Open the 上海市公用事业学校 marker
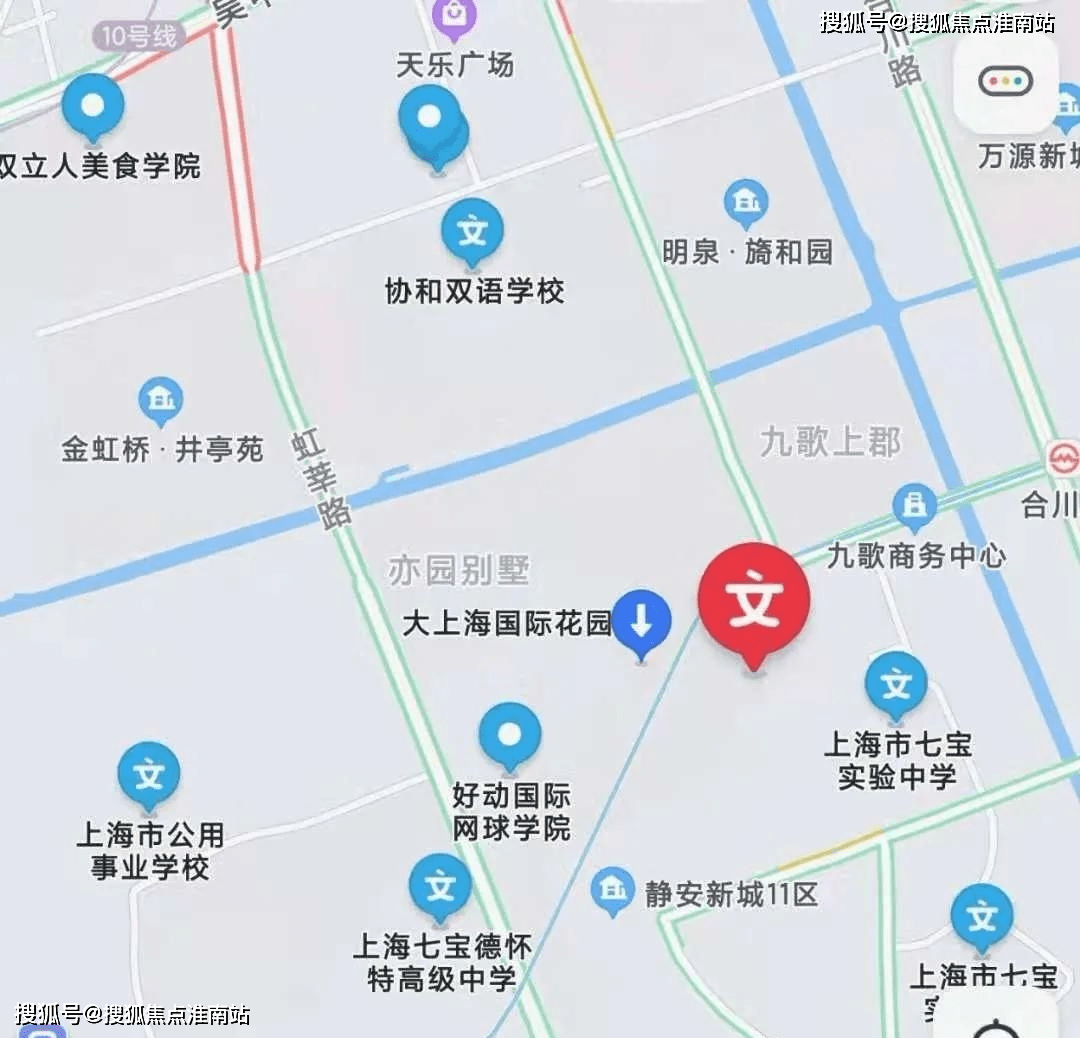This screenshot has width=1080, height=1038. (149, 775)
